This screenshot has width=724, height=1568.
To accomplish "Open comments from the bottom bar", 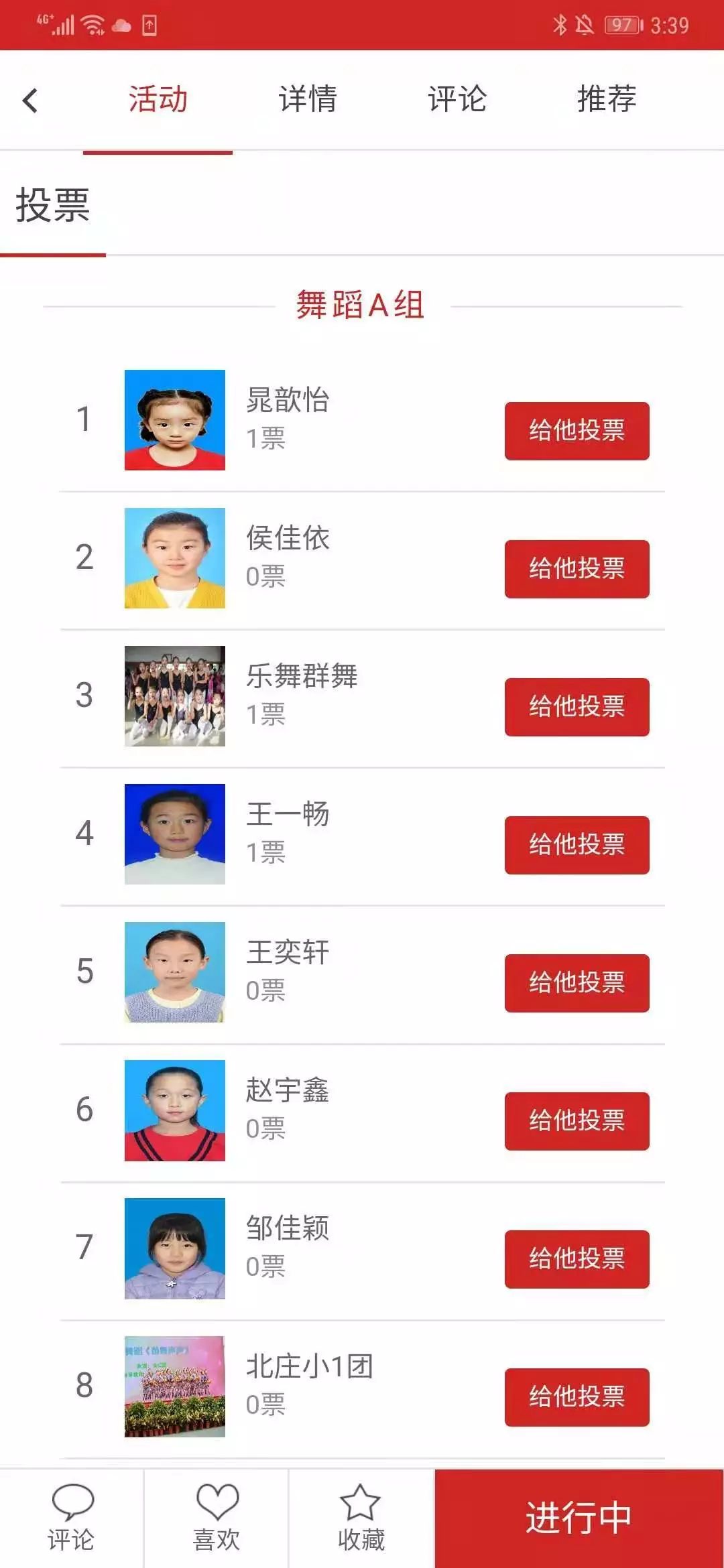I will coord(71,1518).
